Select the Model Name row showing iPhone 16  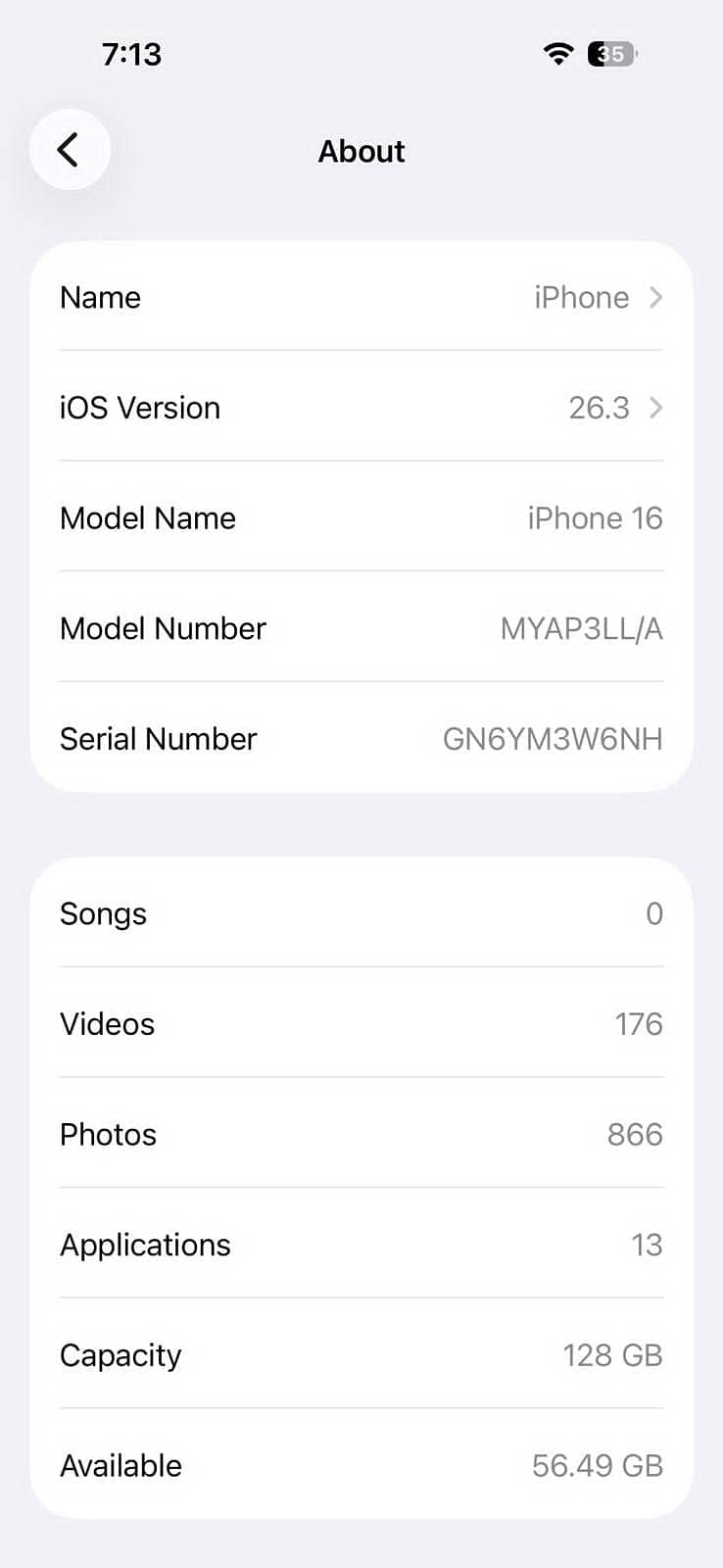coord(361,518)
